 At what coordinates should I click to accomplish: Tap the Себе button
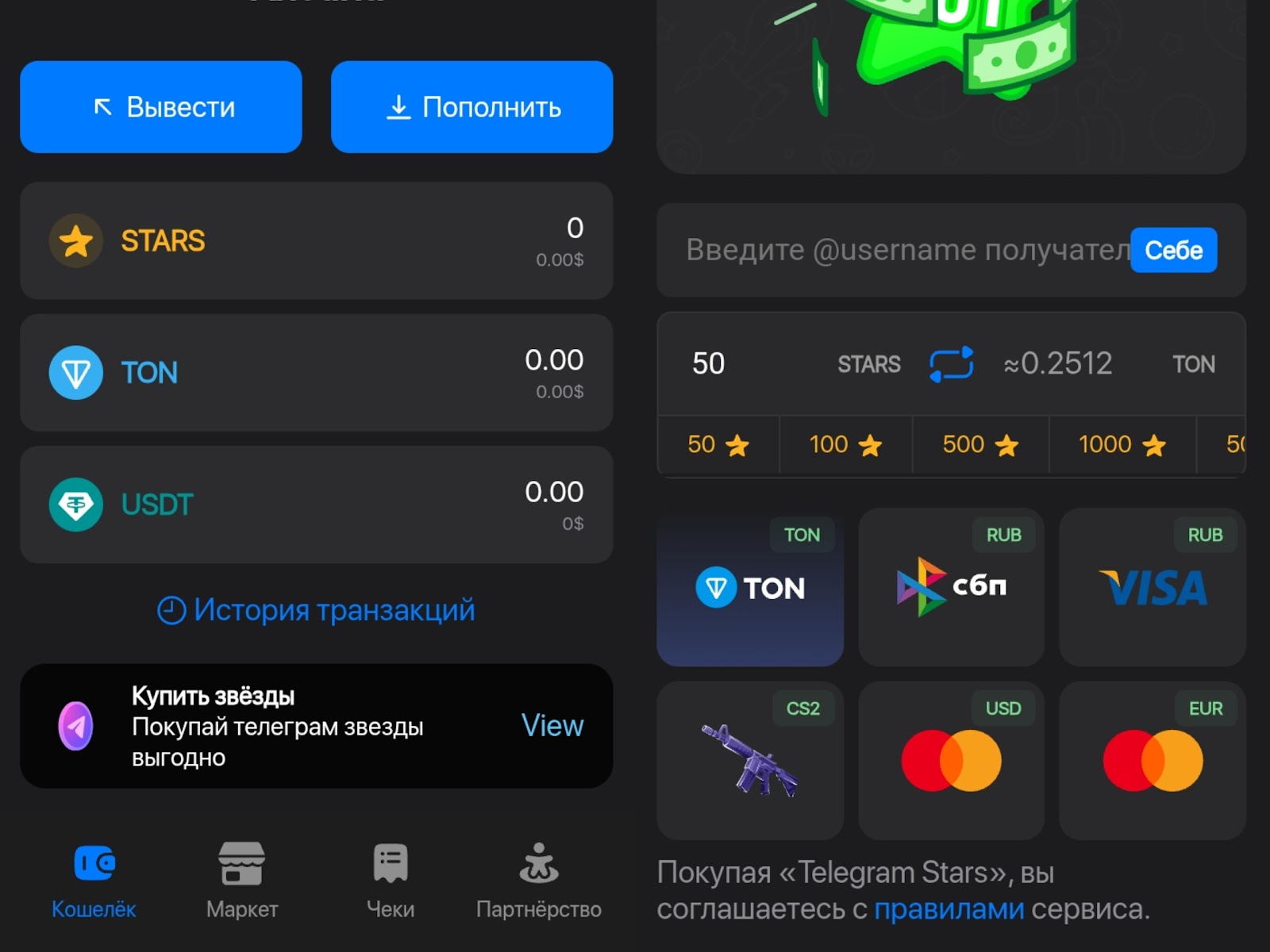click(1173, 251)
